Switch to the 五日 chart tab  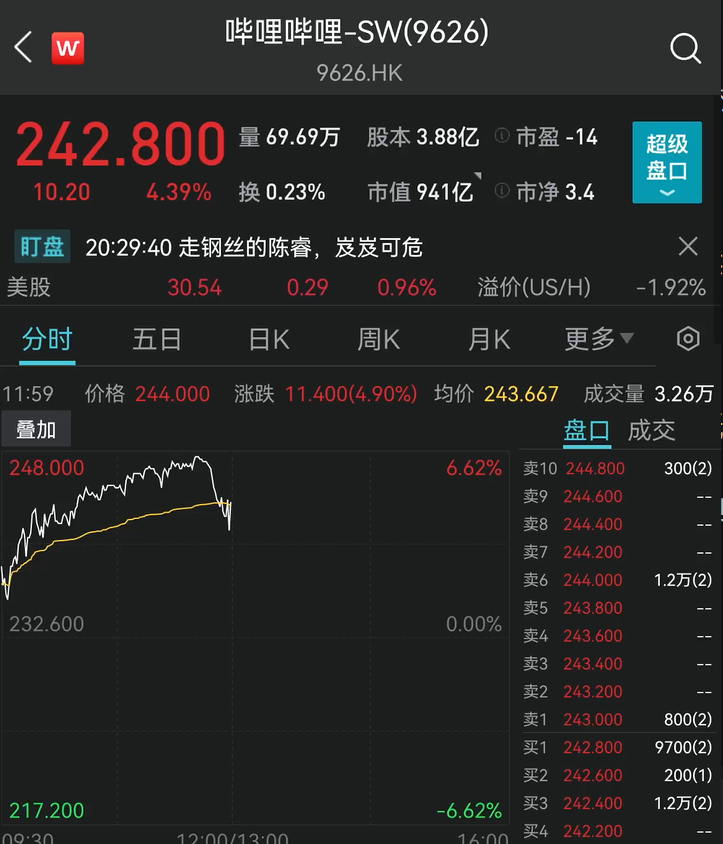[x=157, y=339]
